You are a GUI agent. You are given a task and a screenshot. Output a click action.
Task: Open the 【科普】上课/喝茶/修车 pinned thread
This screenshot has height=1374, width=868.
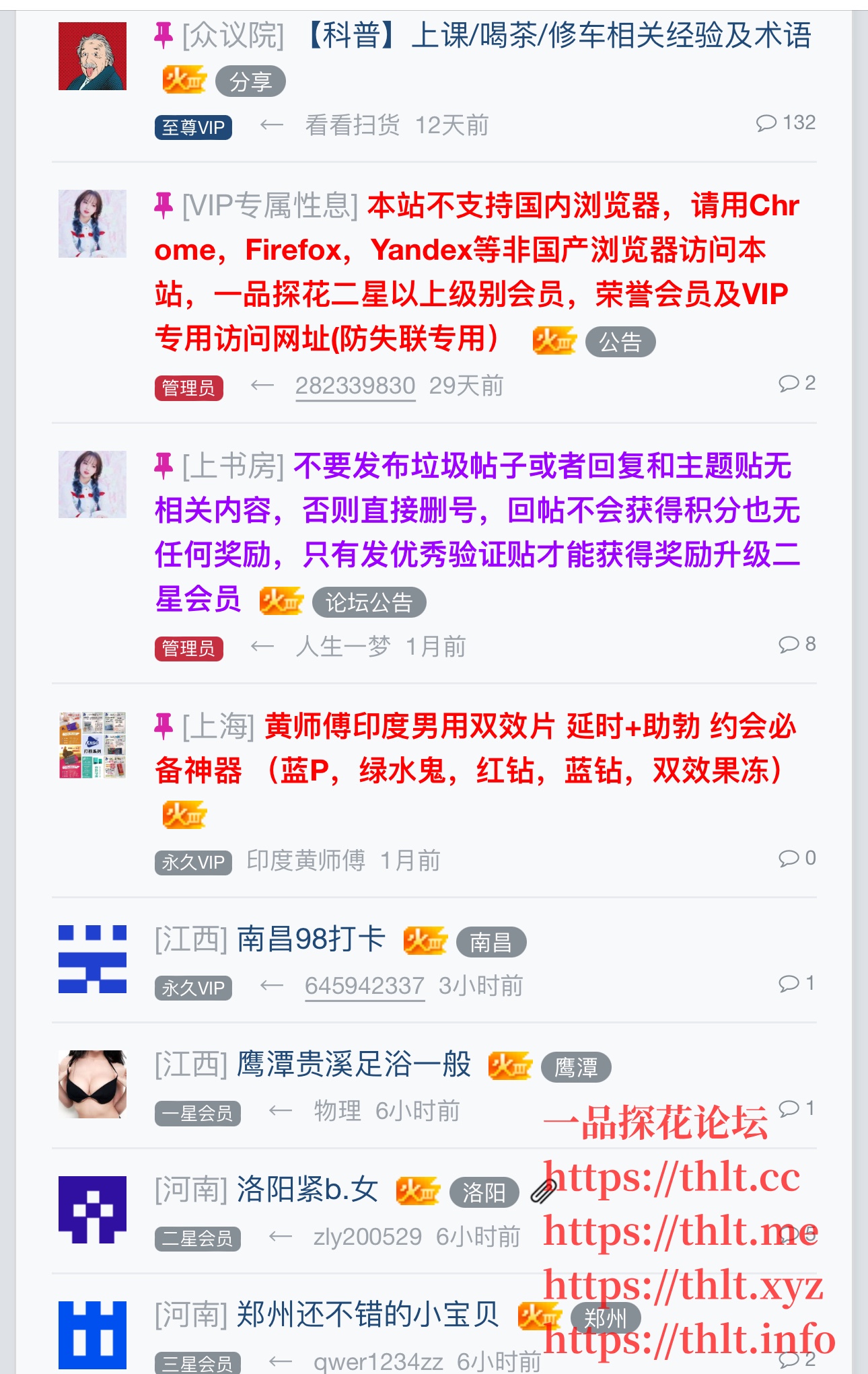(x=558, y=35)
